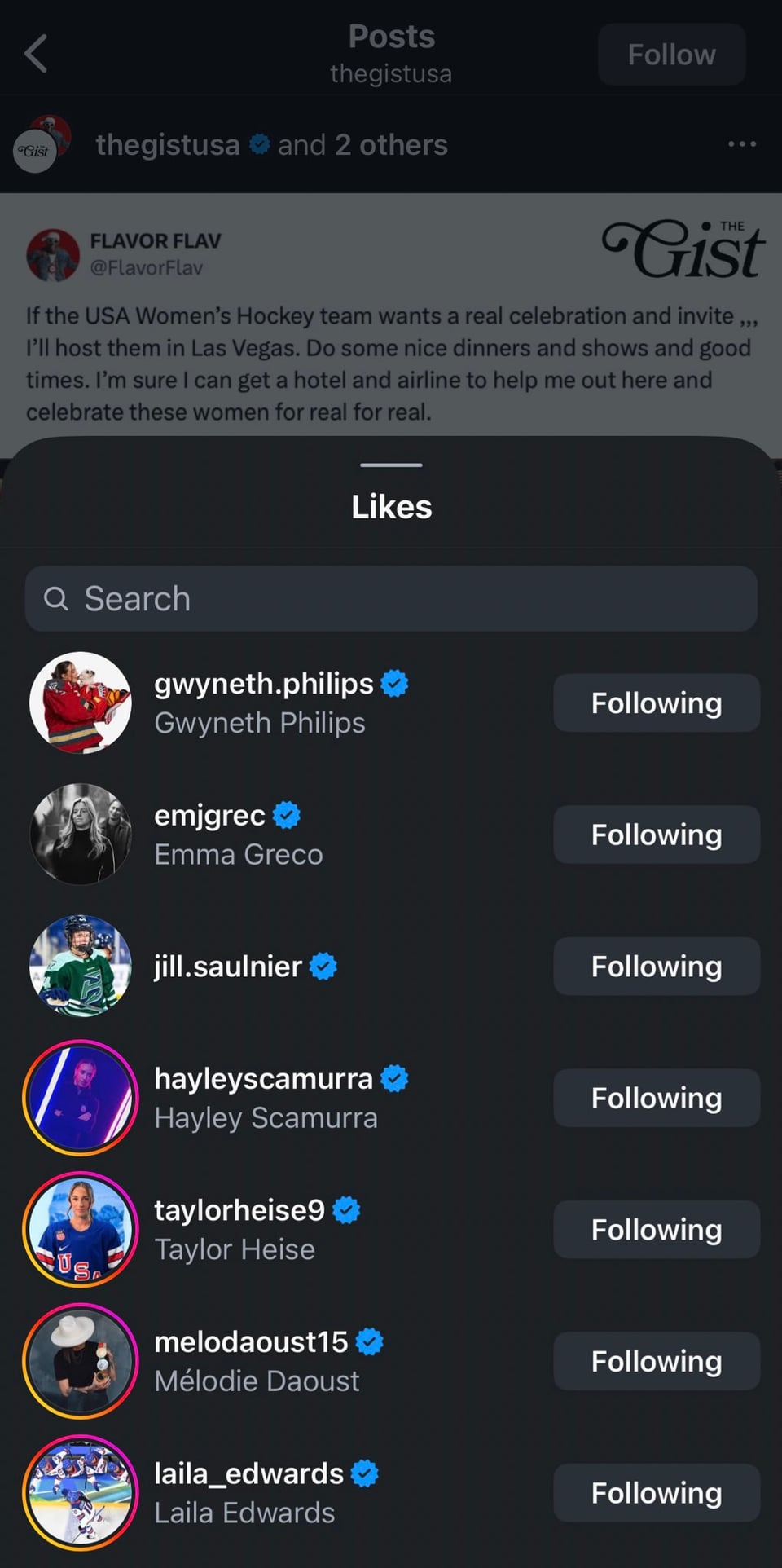The width and height of the screenshot is (782, 1568).
Task: Tap Following beside melodaoust15
Action: pyautogui.click(x=656, y=1361)
